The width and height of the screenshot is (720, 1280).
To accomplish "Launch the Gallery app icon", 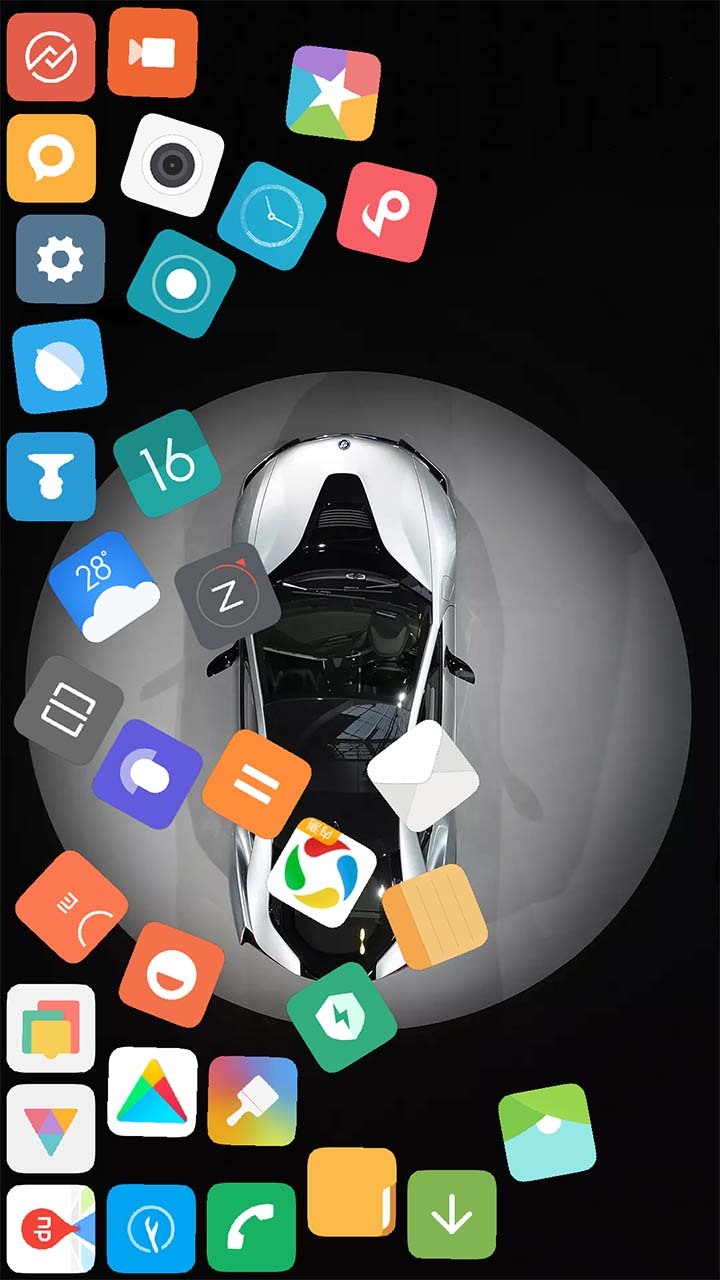I will pos(546,1132).
